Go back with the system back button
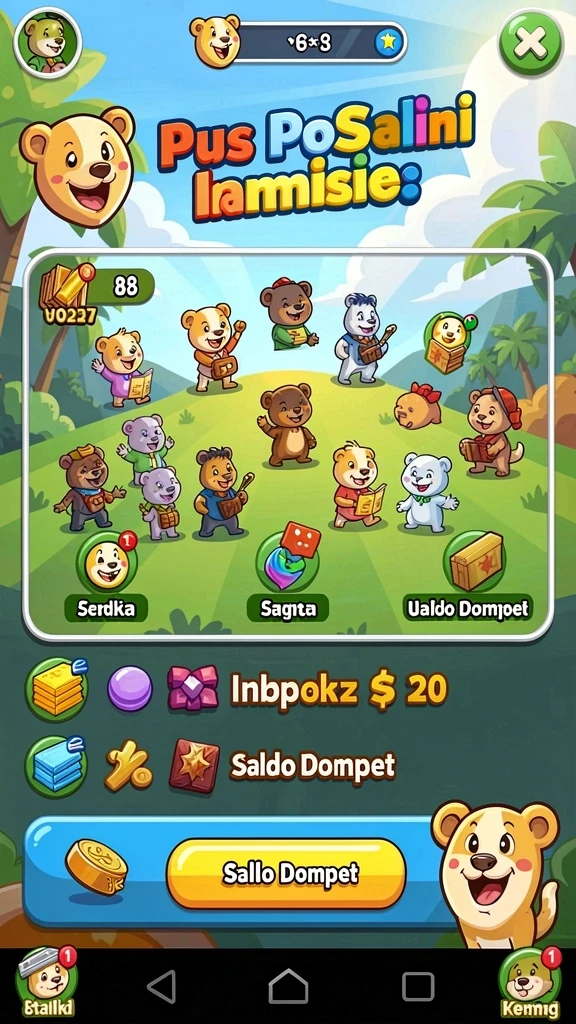576x1024 pixels. pyautogui.click(x=161, y=985)
